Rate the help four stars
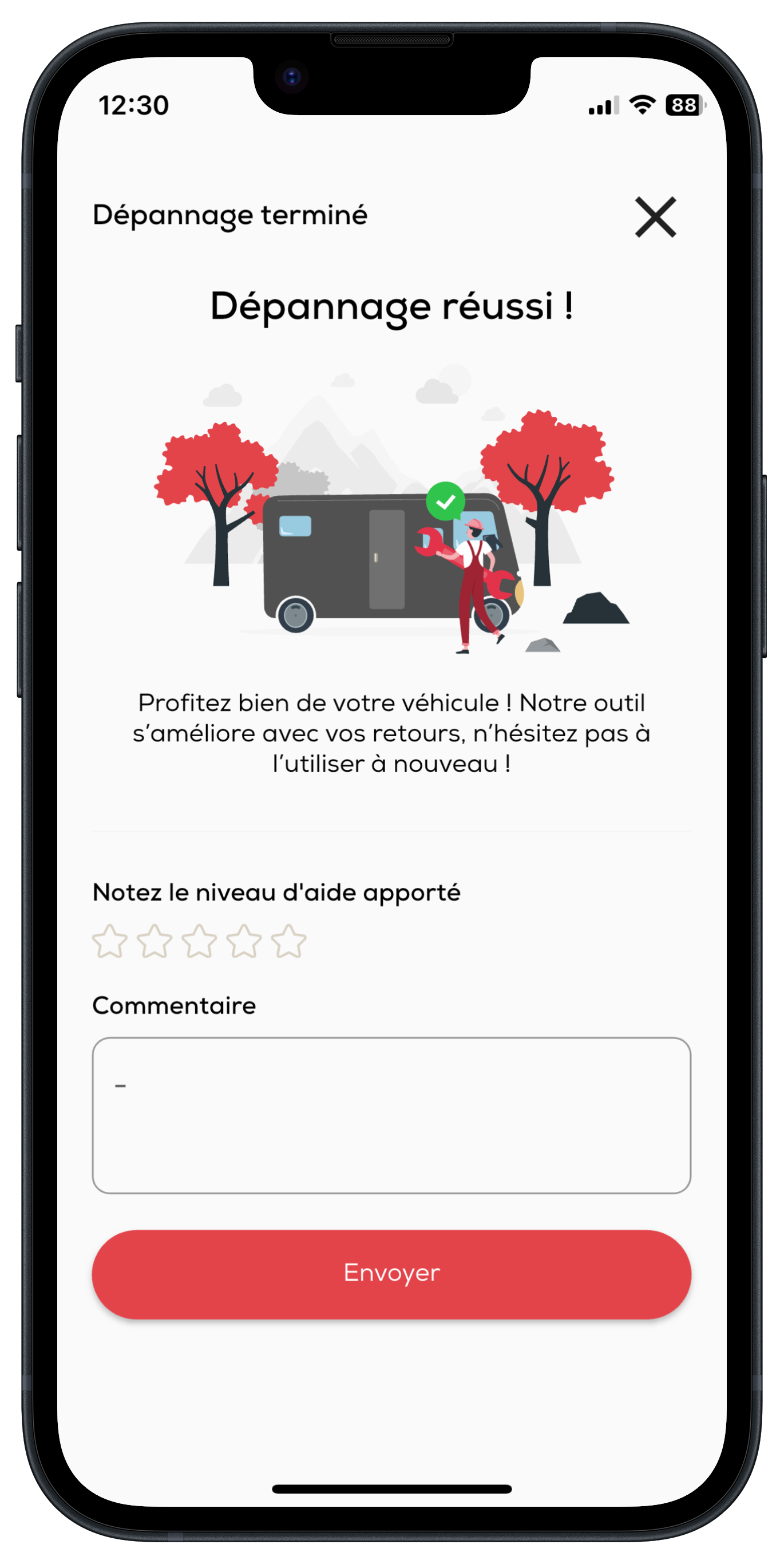784x1564 pixels. [244, 942]
